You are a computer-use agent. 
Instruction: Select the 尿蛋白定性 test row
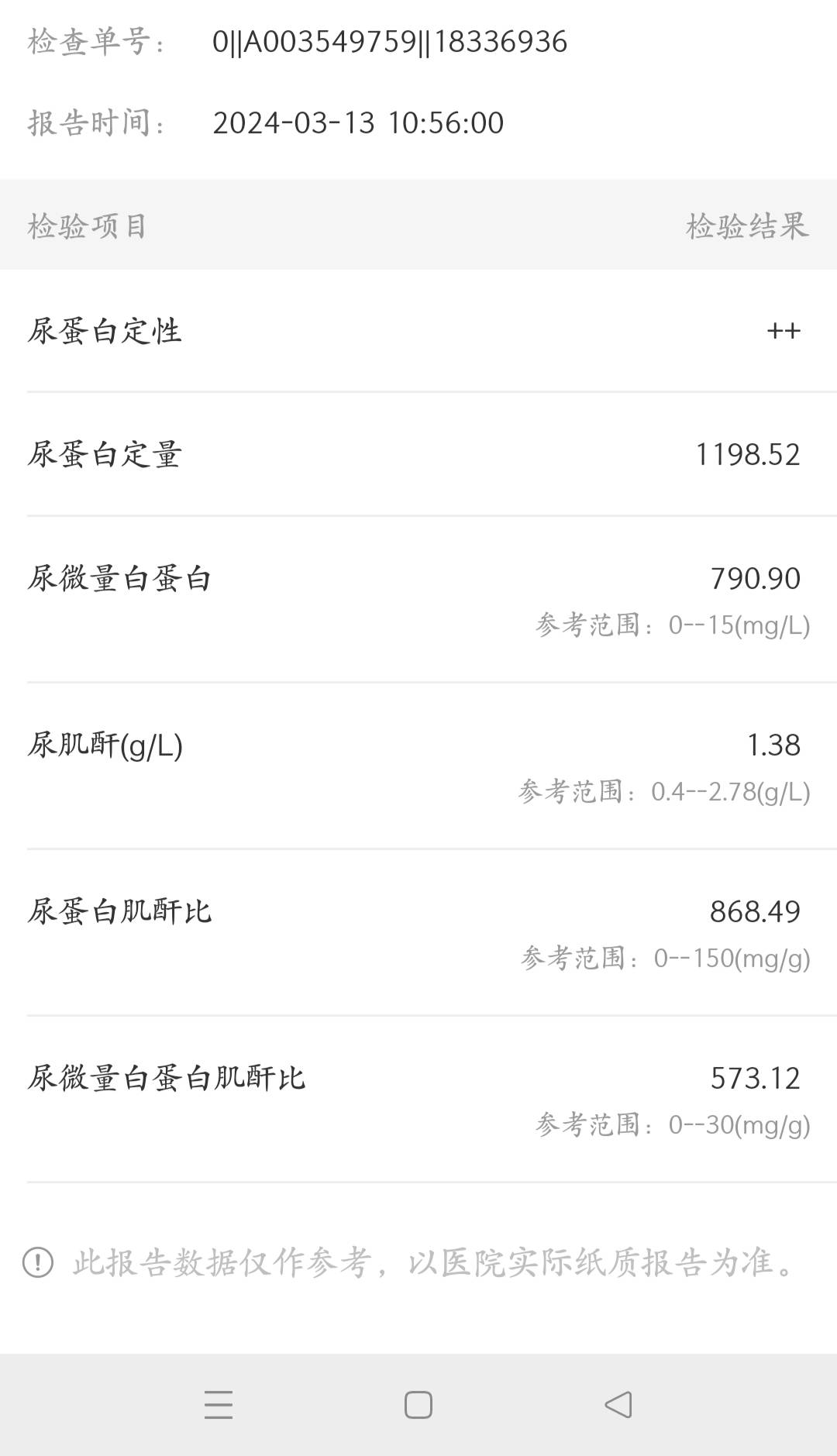[x=105, y=331]
